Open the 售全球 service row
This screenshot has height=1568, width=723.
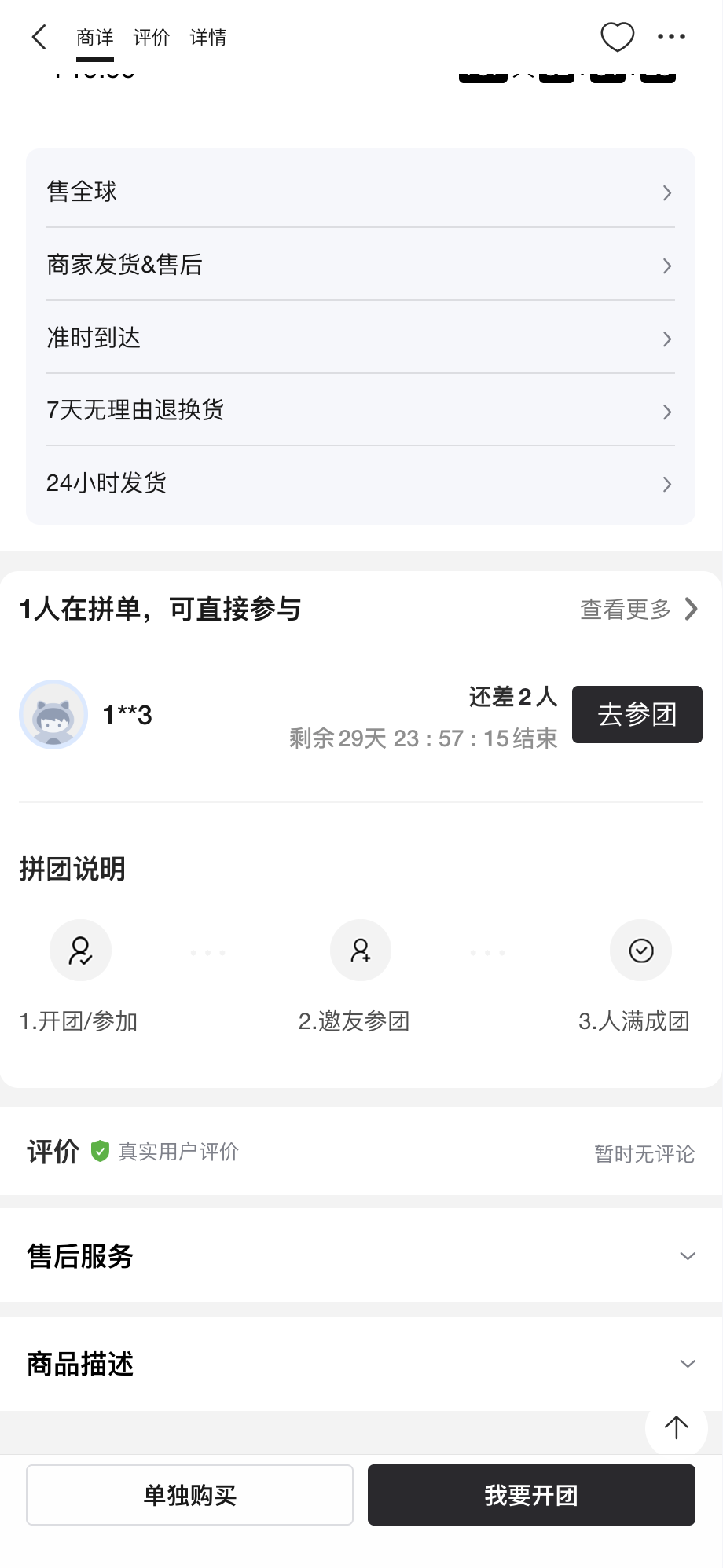(360, 192)
